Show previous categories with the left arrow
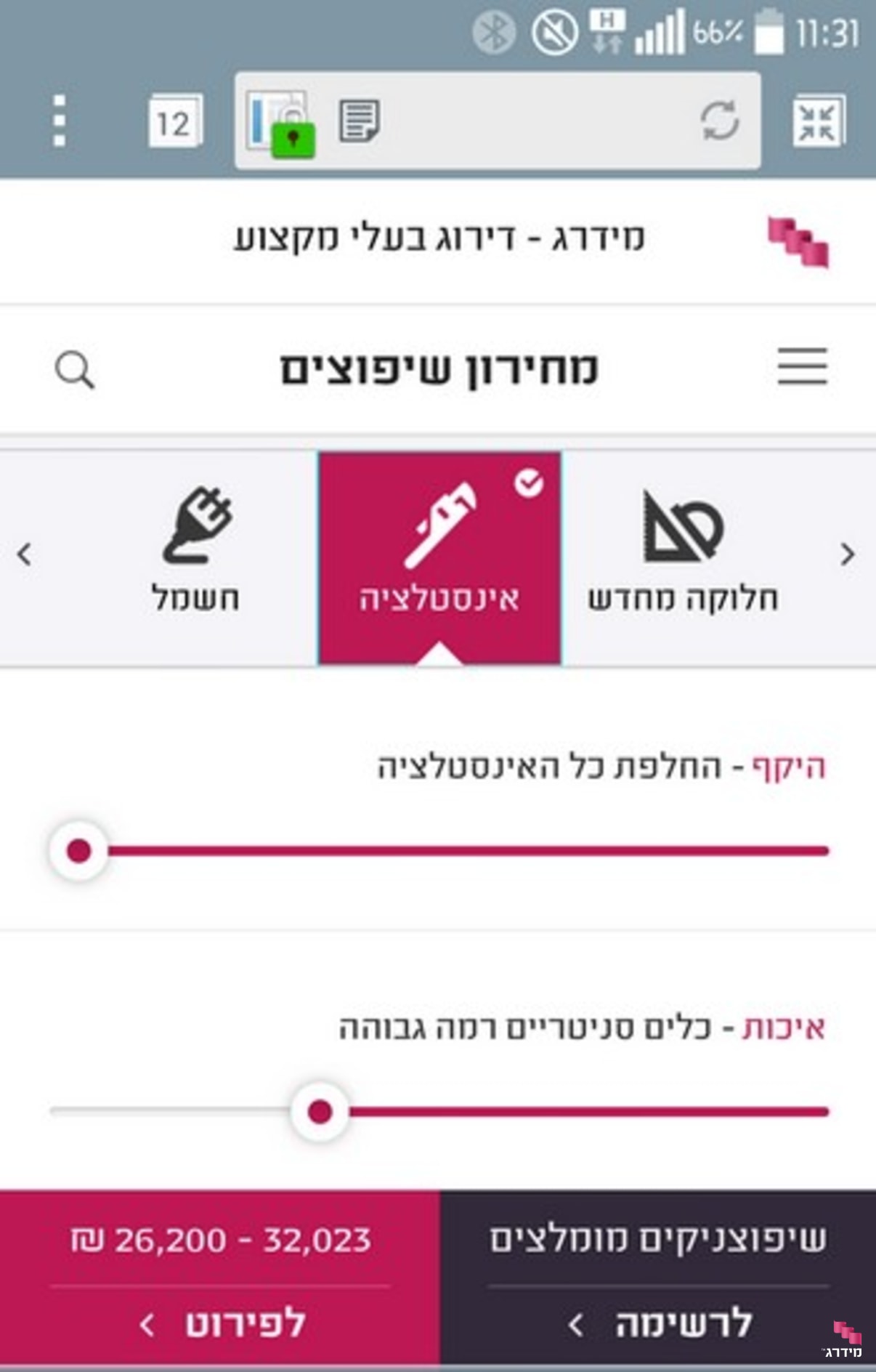 click(x=25, y=554)
